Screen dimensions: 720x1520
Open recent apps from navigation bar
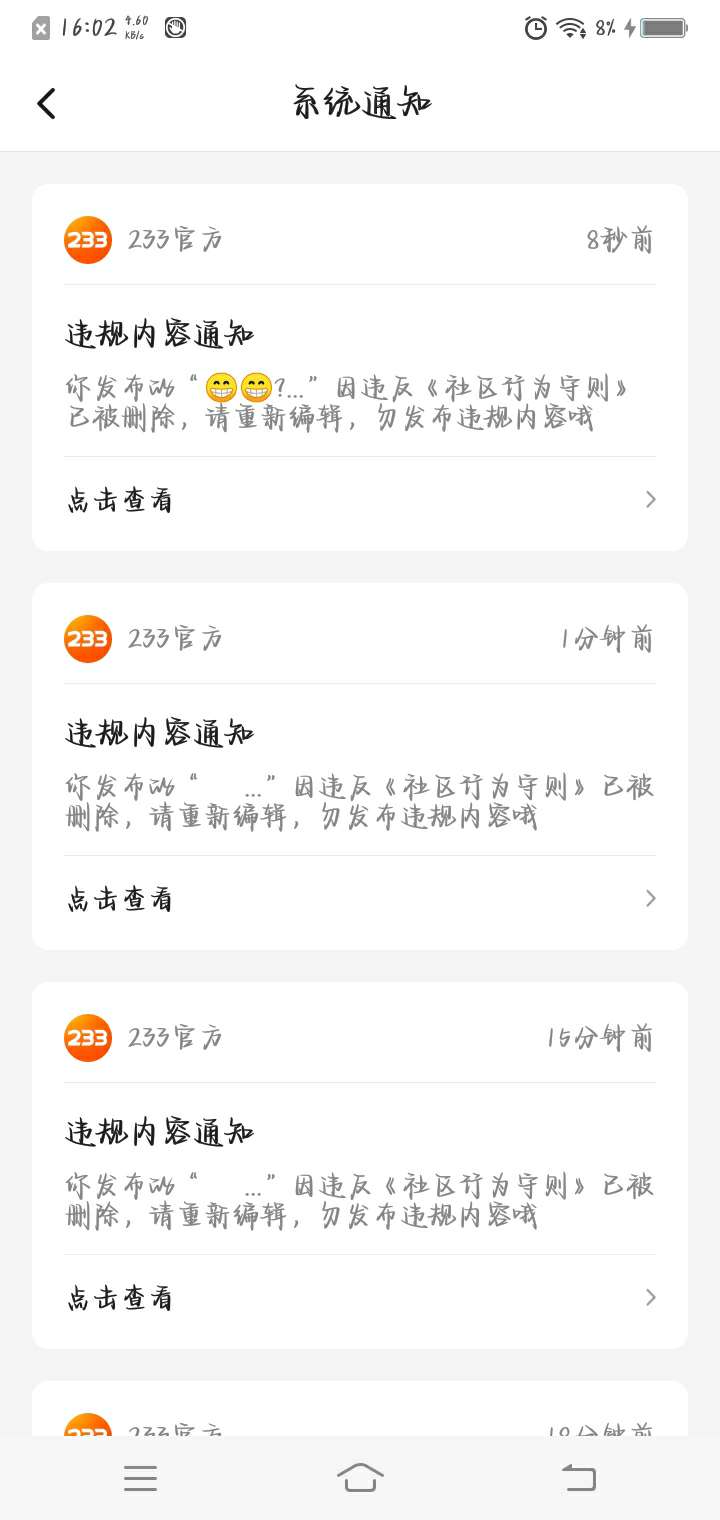click(x=140, y=1478)
